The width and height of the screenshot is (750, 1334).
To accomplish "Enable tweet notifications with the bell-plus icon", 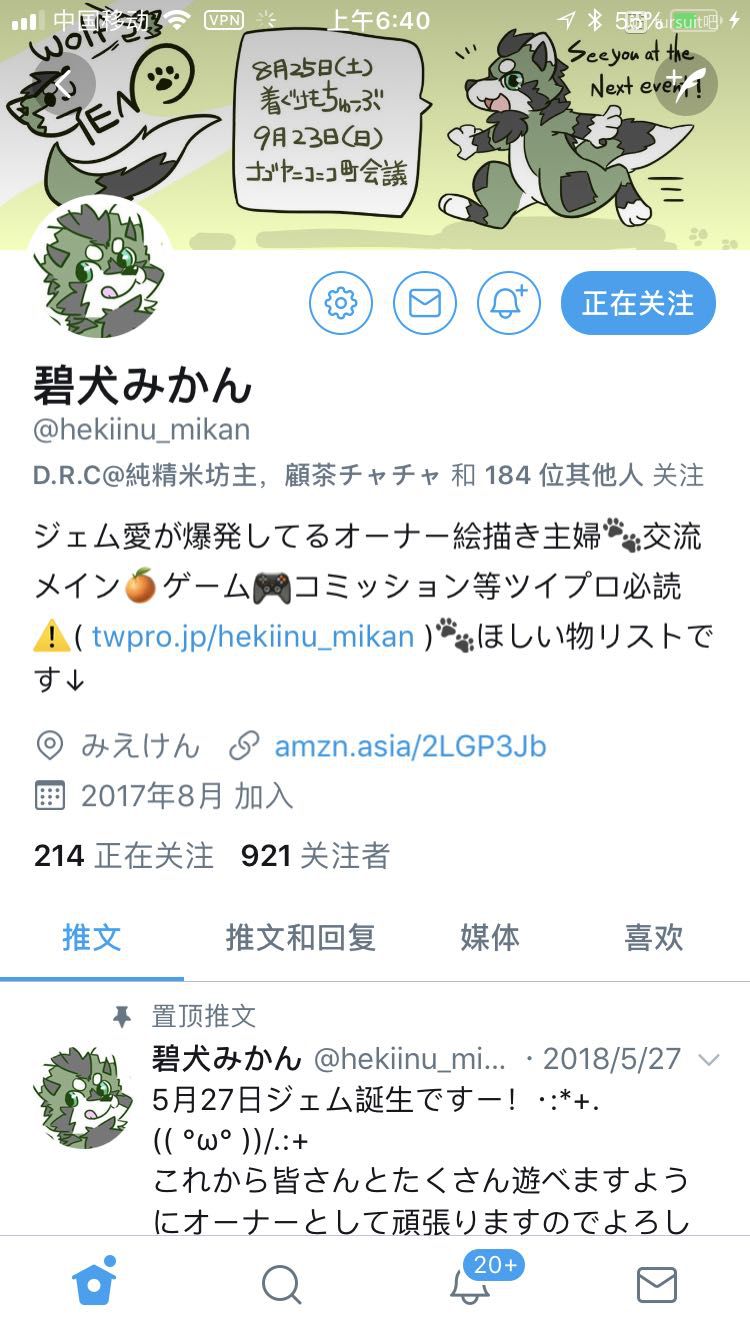I will [509, 303].
